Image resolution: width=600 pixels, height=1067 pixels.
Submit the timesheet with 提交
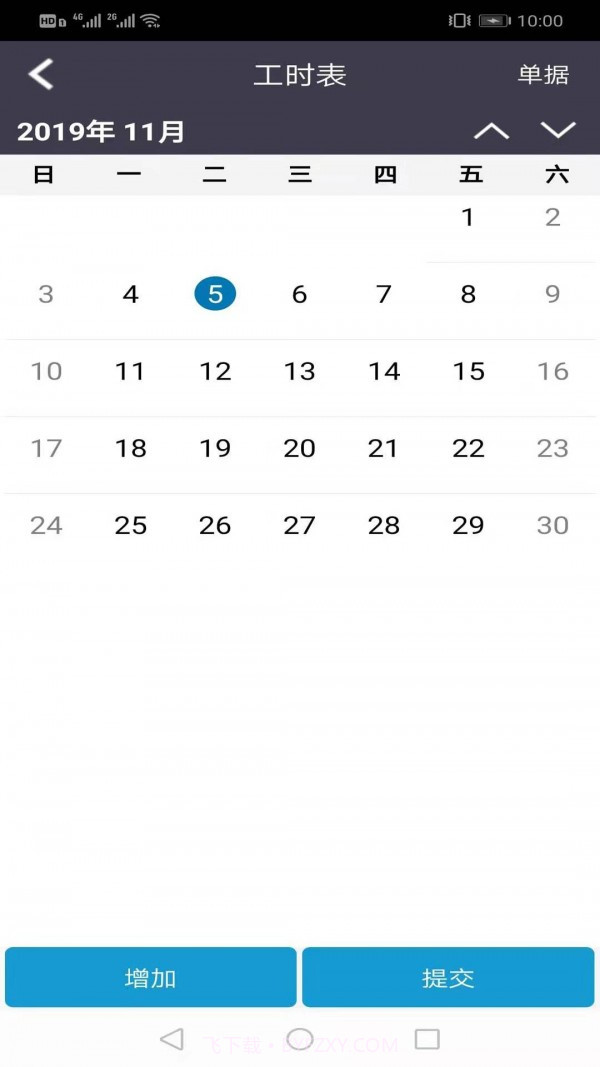[448, 977]
